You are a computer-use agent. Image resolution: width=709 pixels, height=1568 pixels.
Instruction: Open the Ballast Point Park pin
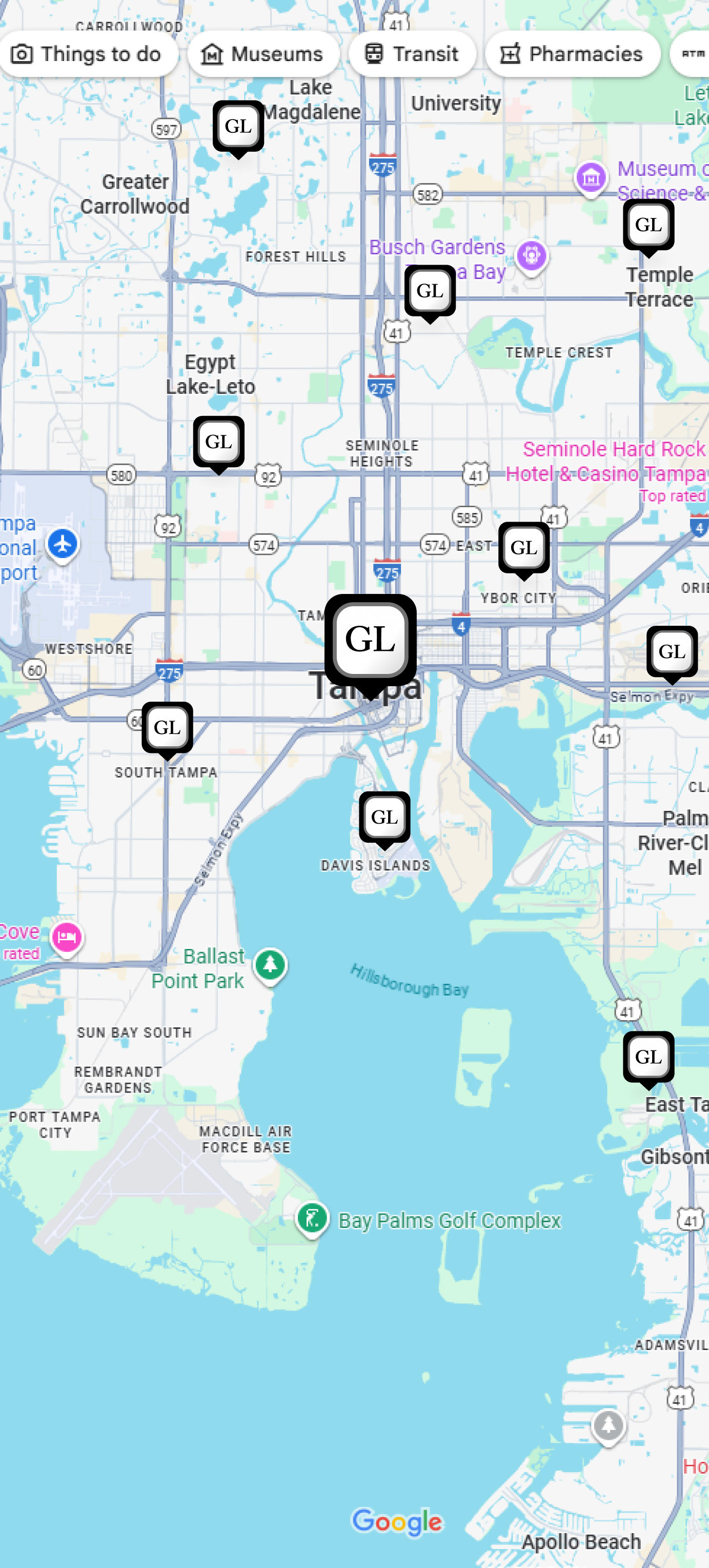[x=270, y=965]
